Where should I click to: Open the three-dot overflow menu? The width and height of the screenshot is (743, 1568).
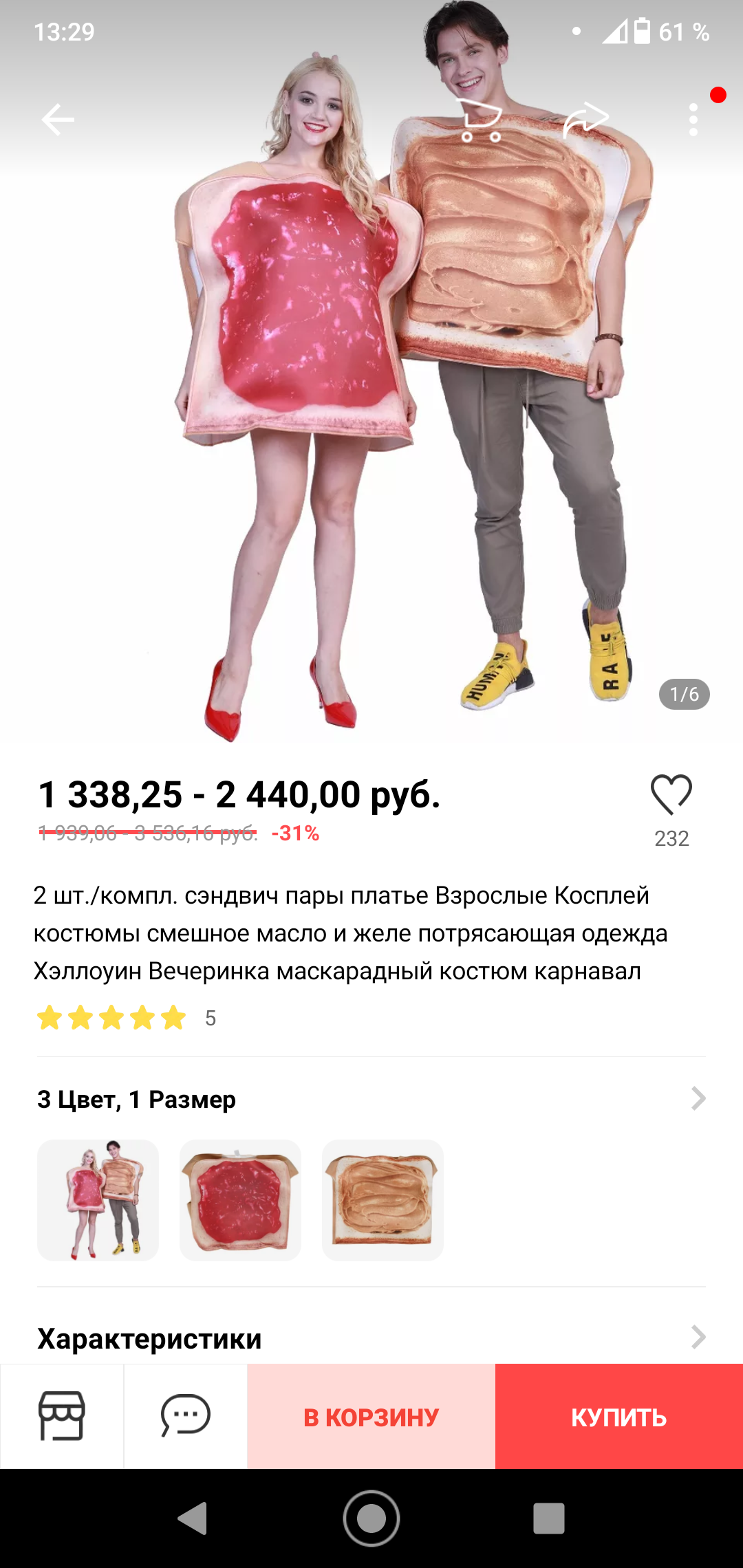point(693,120)
